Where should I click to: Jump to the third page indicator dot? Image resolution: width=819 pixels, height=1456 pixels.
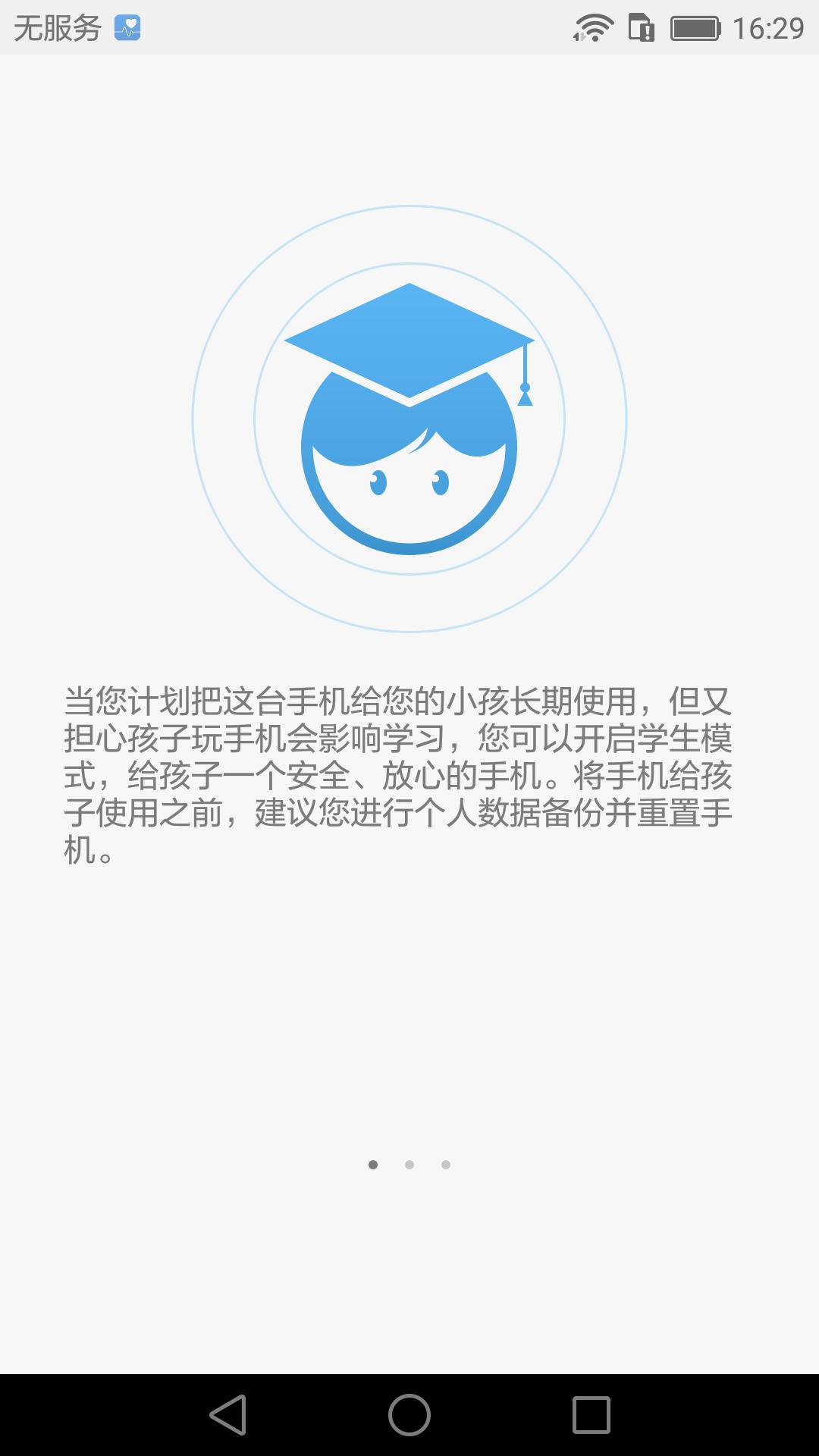pyautogui.click(x=446, y=1165)
